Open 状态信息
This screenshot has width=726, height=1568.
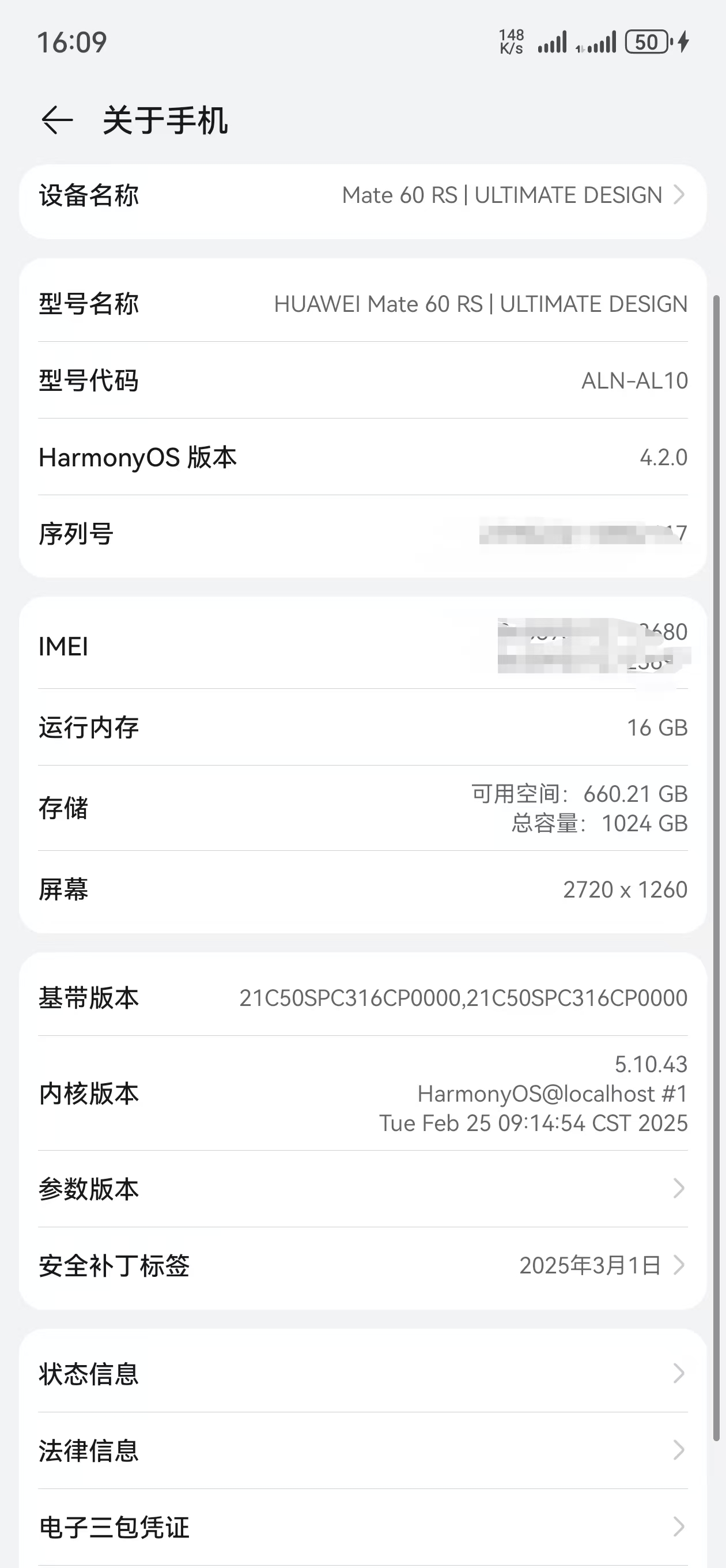[x=362, y=1373]
